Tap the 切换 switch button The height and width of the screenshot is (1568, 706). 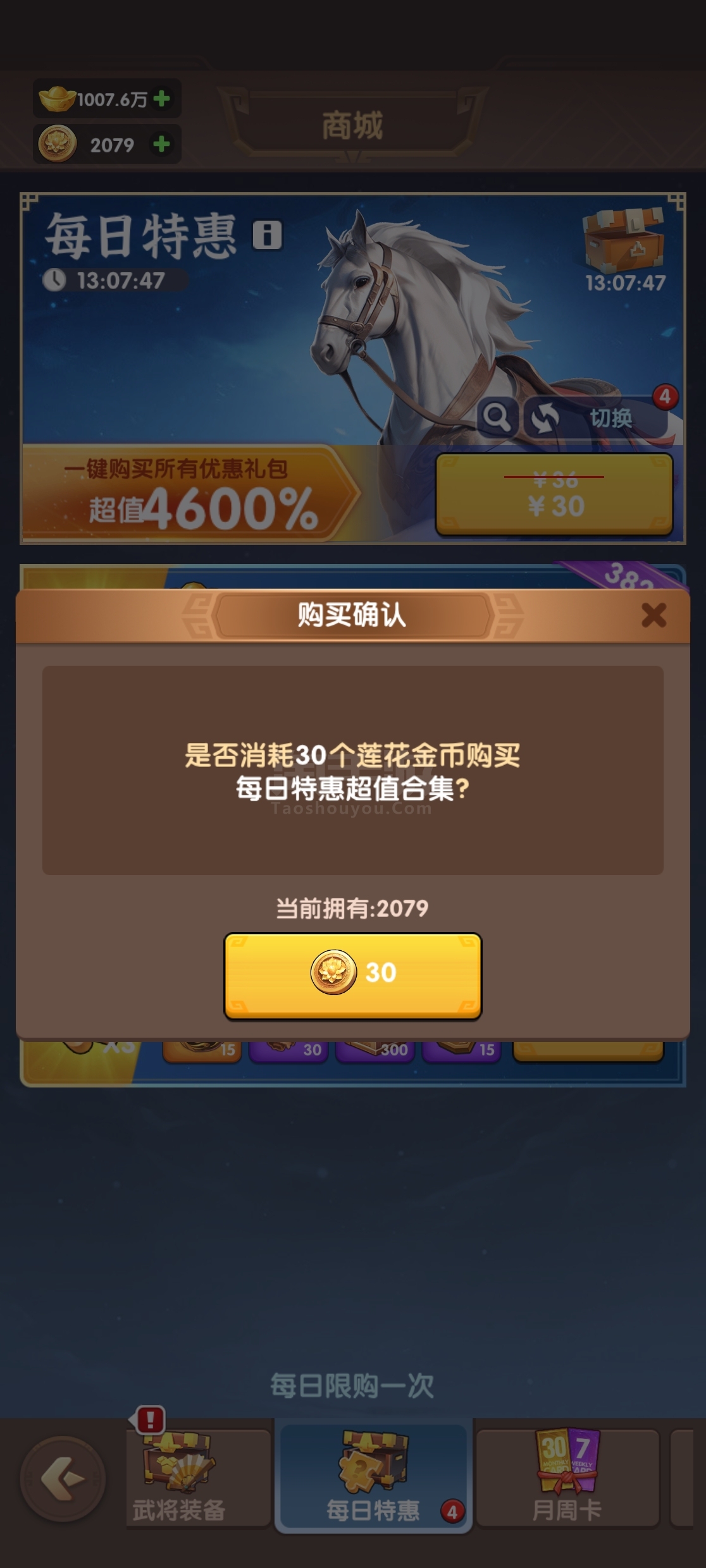[x=595, y=417]
